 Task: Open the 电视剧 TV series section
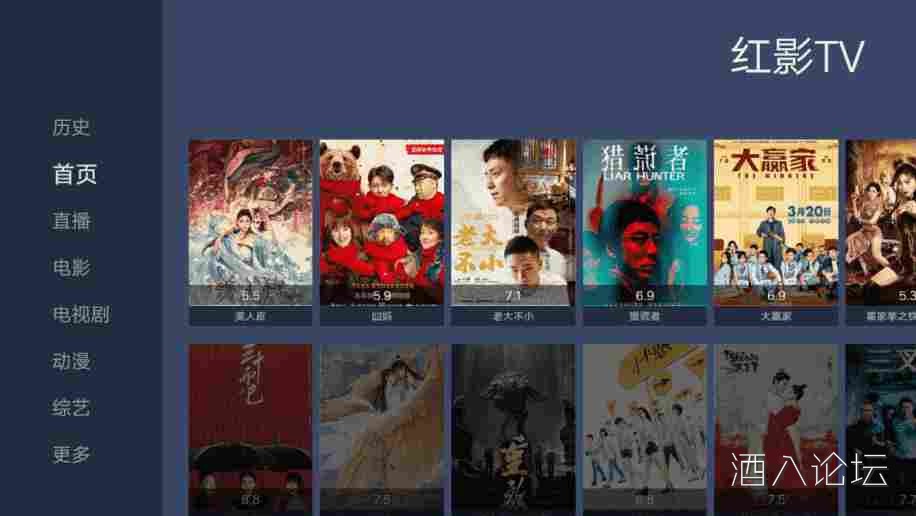click(x=81, y=315)
